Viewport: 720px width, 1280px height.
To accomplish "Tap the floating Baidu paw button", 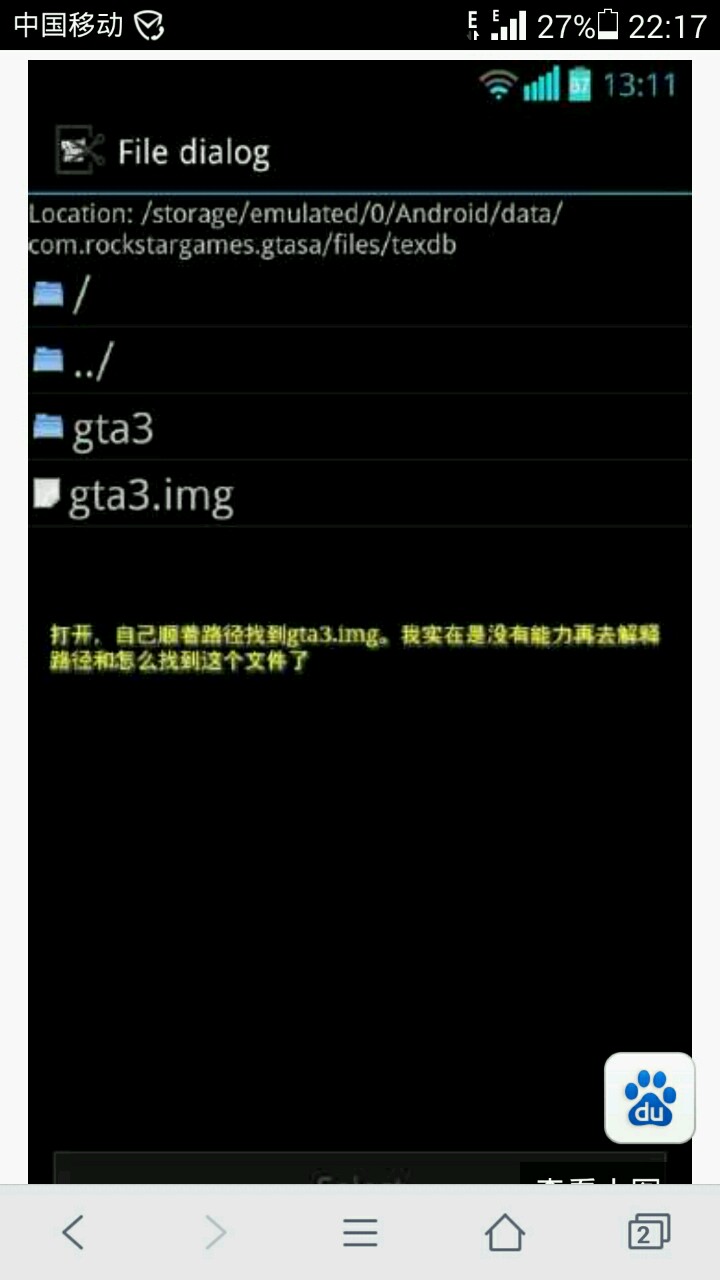I will pyautogui.click(x=650, y=1098).
